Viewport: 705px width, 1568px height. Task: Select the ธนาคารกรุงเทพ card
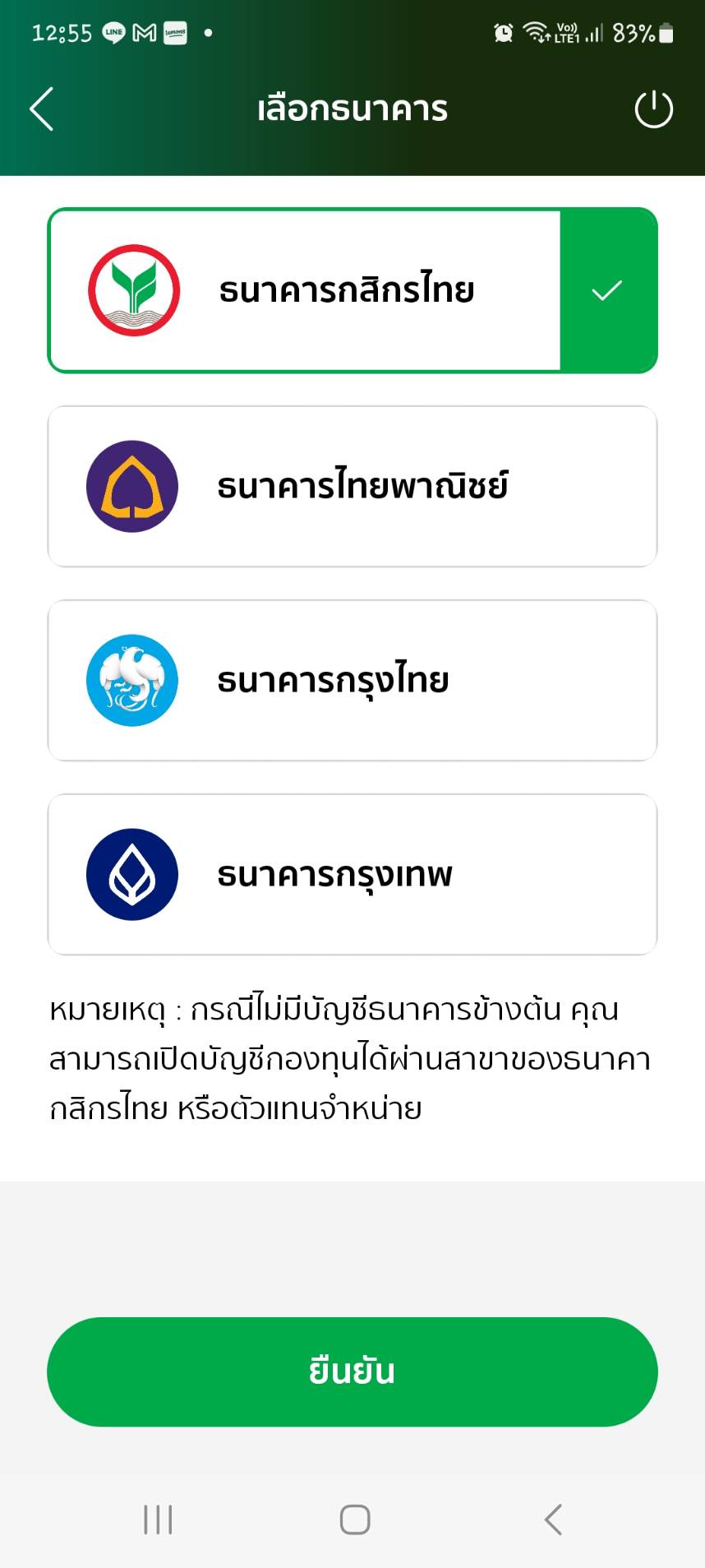(x=352, y=874)
